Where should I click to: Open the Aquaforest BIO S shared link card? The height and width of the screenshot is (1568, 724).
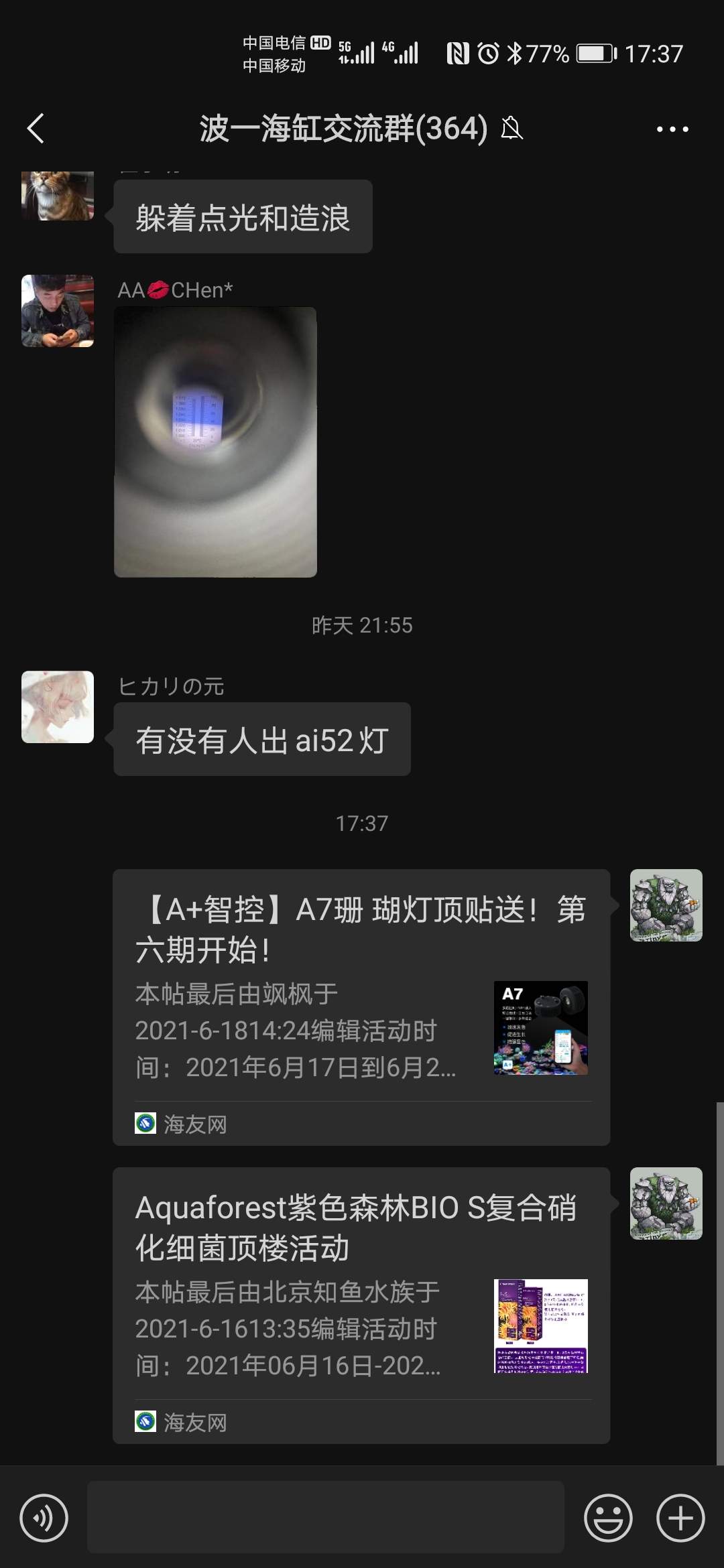[361, 1305]
